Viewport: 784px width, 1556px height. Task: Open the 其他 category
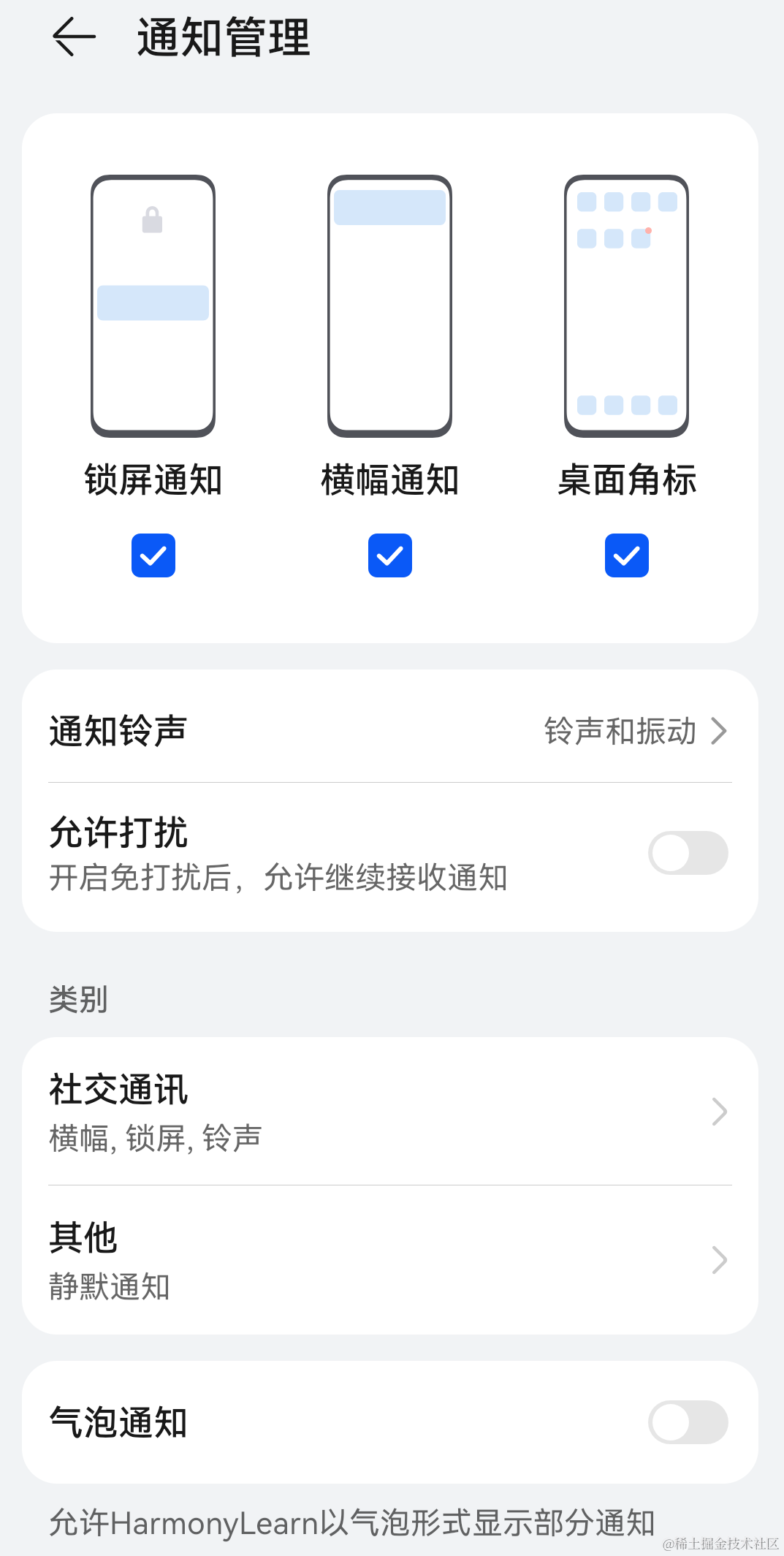(390, 1260)
